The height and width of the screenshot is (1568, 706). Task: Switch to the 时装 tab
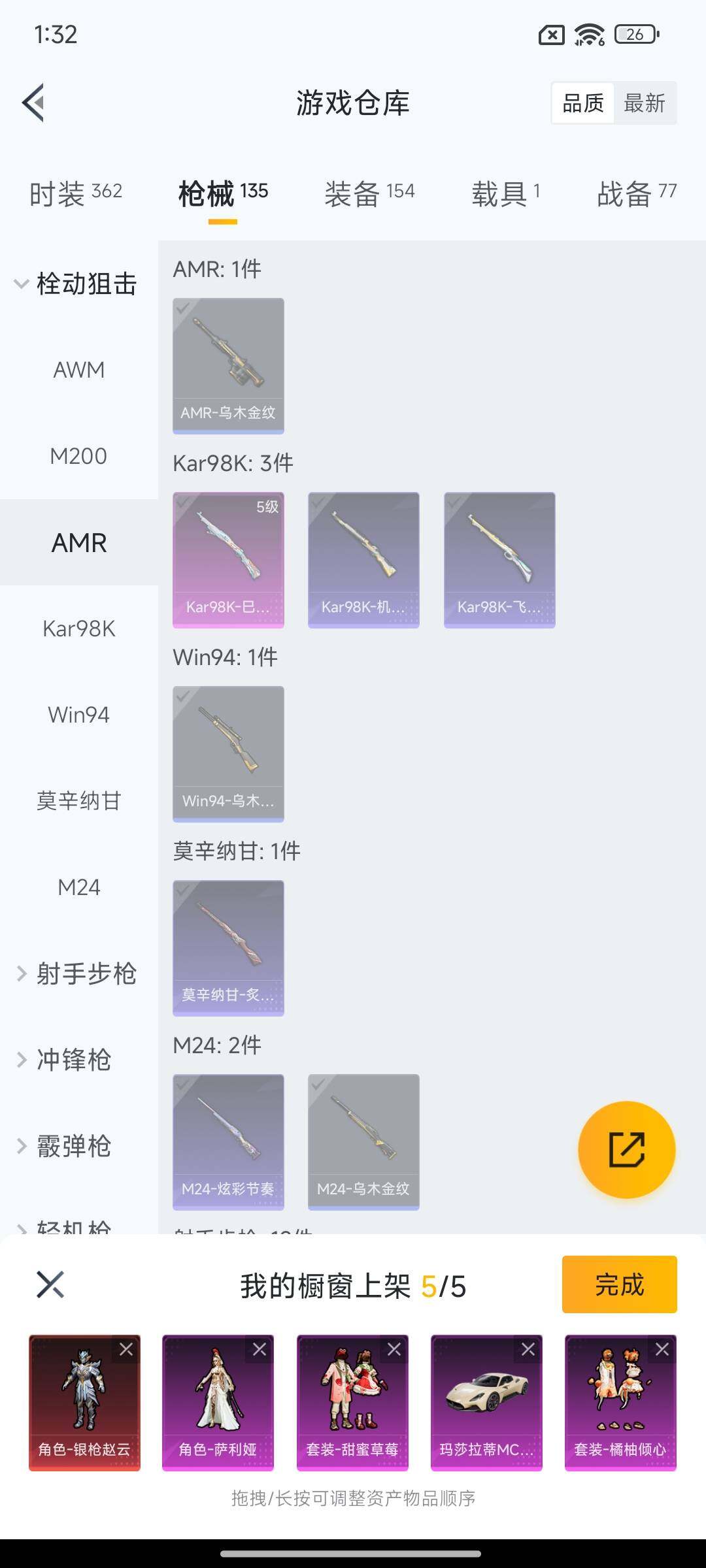point(75,193)
